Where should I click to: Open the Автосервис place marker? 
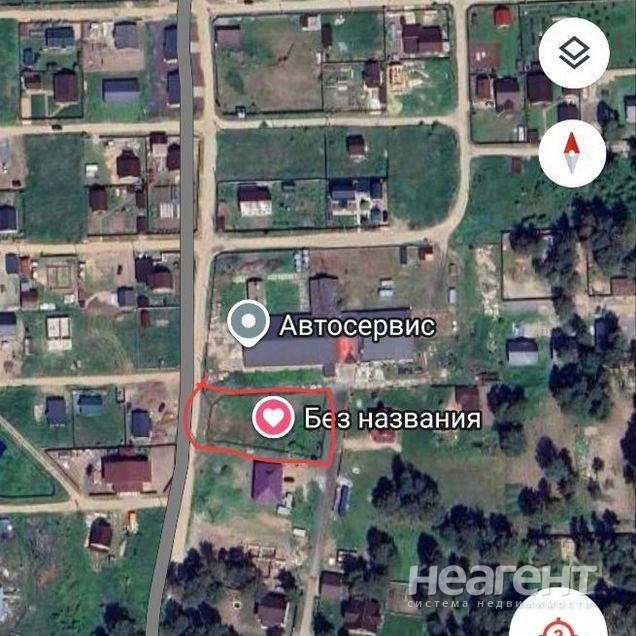[x=246, y=323]
